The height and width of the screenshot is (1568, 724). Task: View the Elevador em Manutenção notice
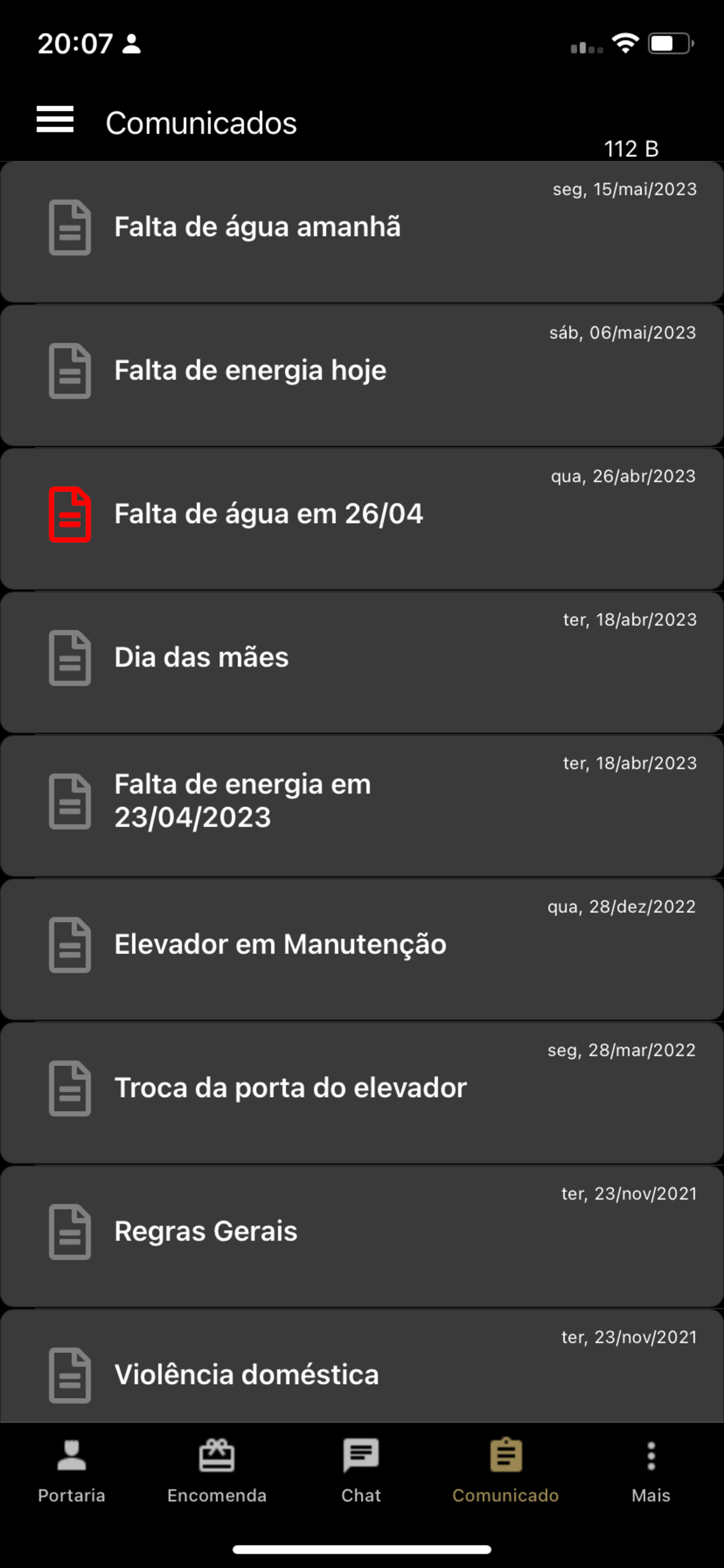[x=361, y=949]
